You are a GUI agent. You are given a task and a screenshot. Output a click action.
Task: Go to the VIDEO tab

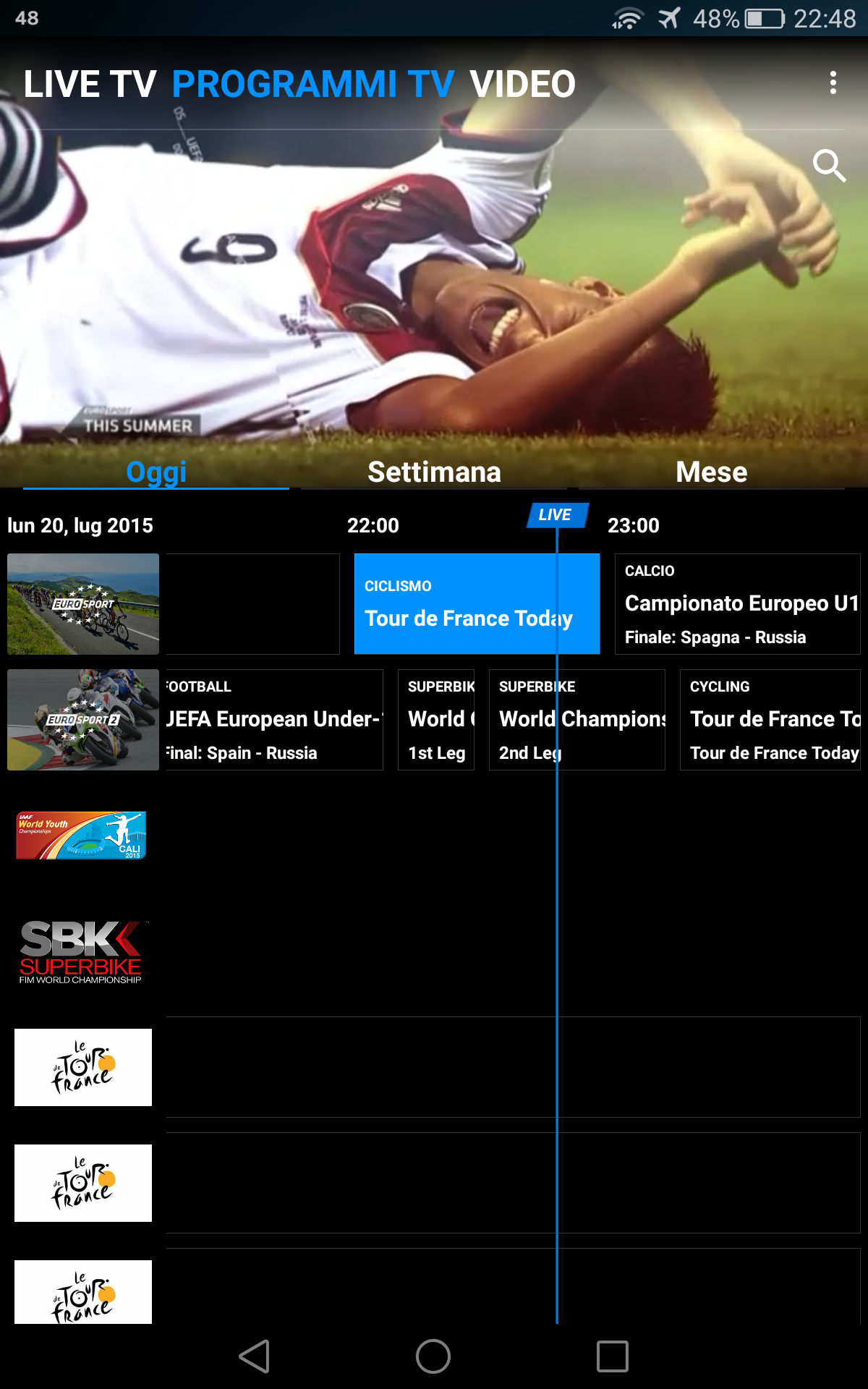click(x=522, y=84)
